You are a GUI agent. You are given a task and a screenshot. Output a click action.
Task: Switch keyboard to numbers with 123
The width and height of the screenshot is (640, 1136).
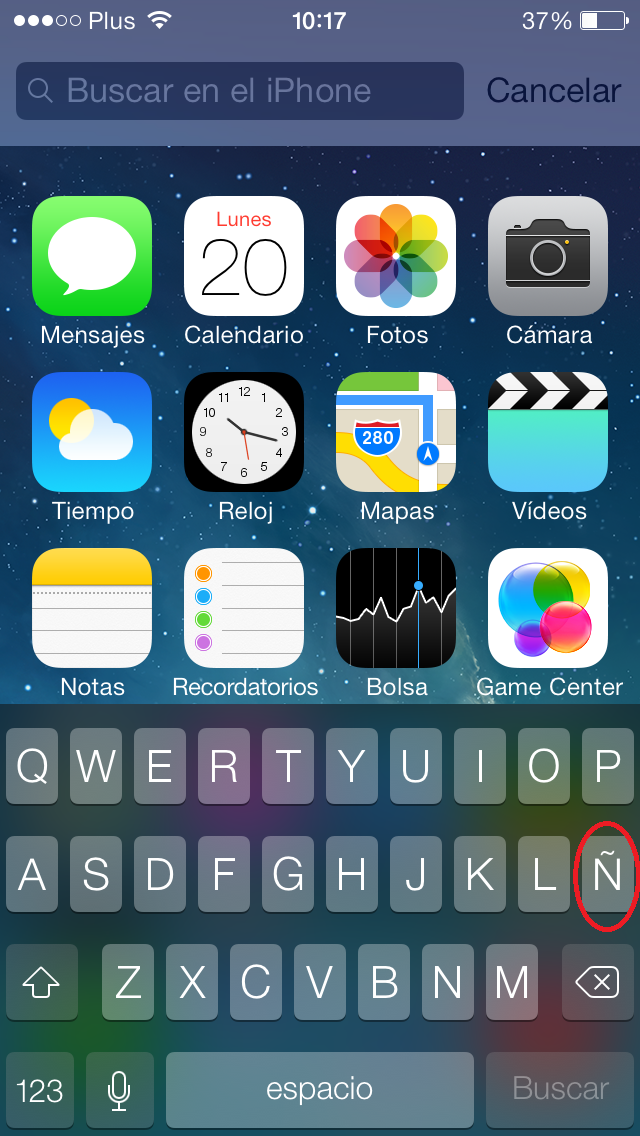40,1090
